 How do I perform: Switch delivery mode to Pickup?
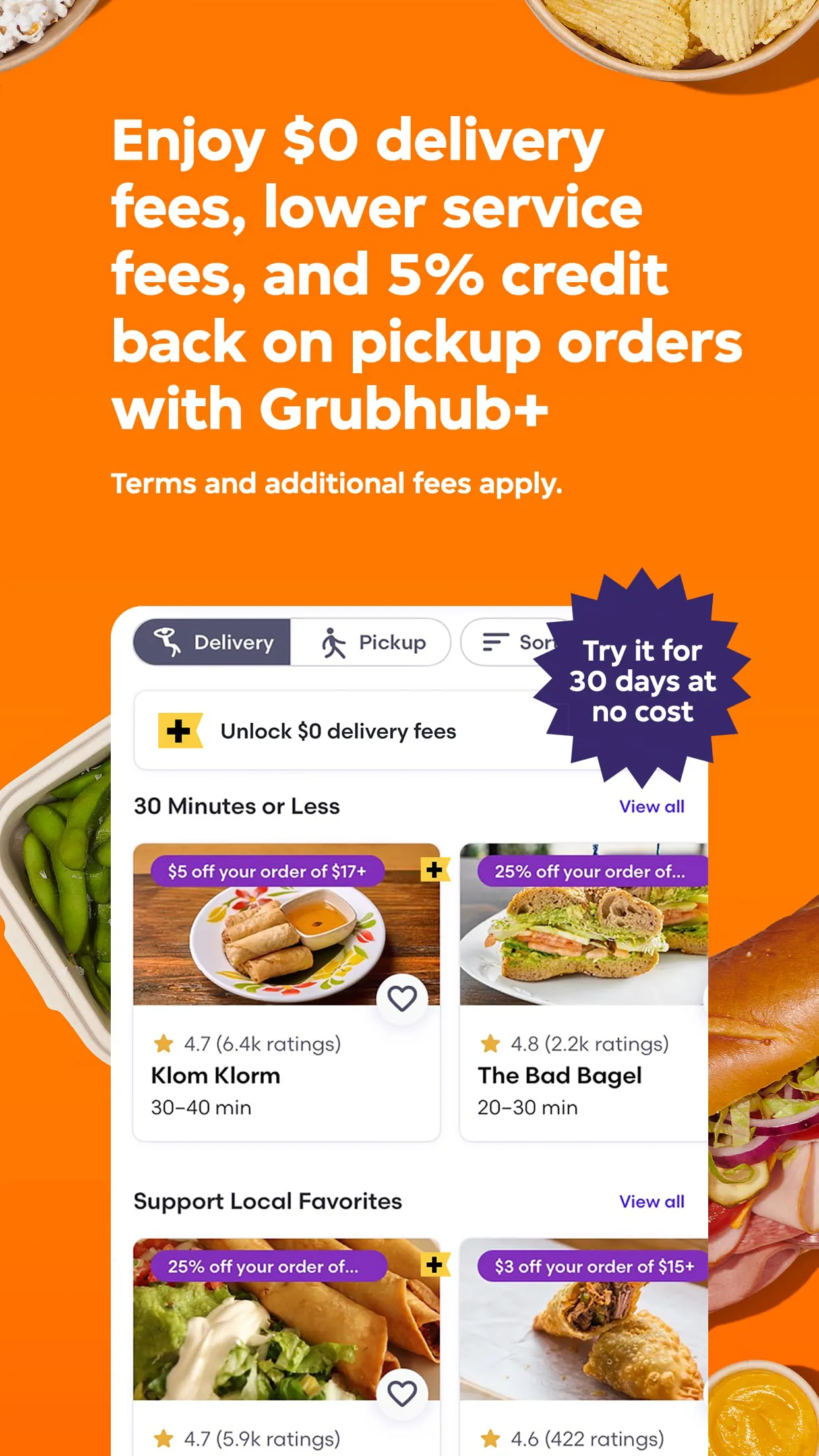[x=369, y=642]
